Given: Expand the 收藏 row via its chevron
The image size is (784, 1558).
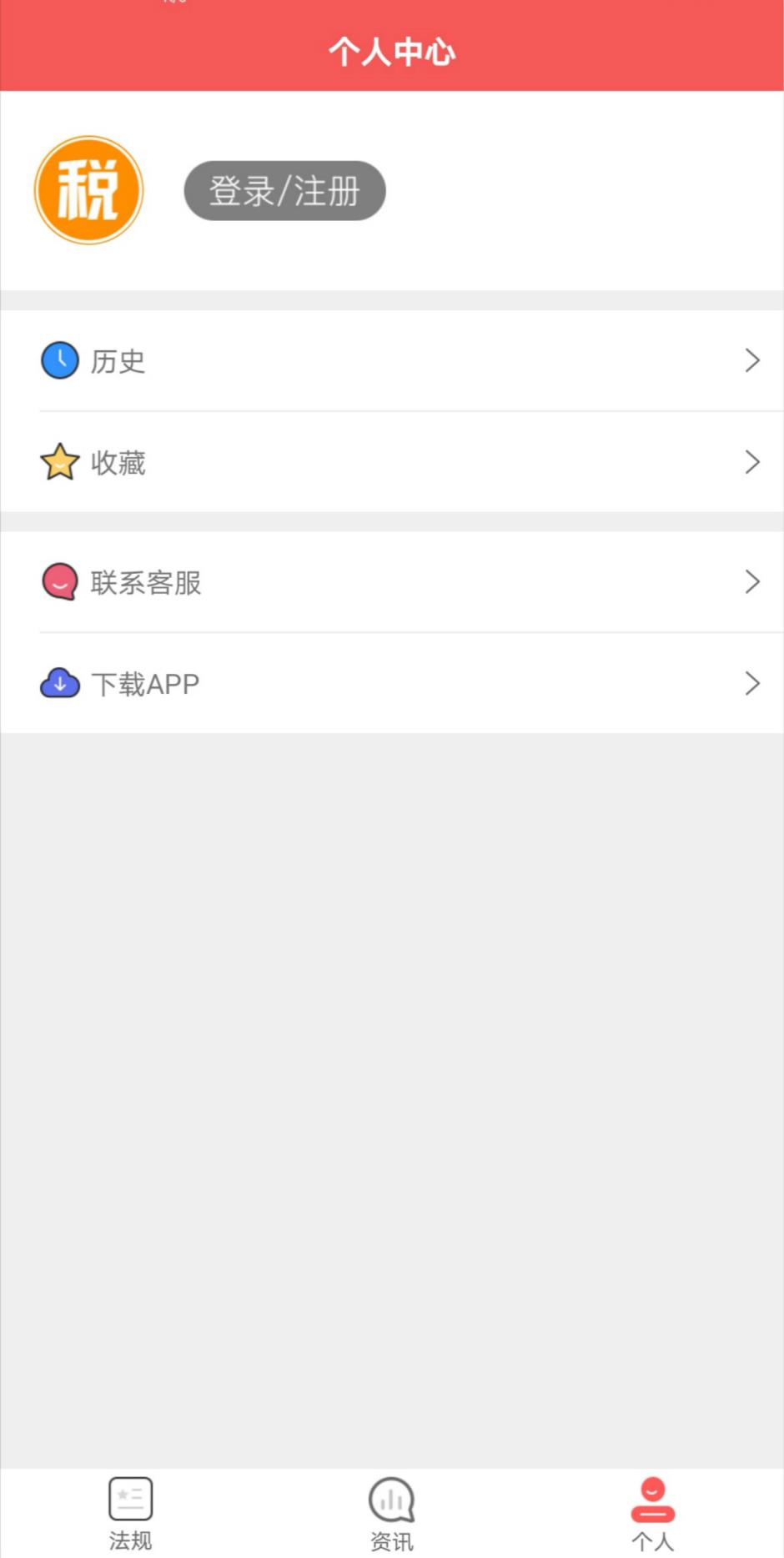Looking at the screenshot, I should pyautogui.click(x=751, y=462).
